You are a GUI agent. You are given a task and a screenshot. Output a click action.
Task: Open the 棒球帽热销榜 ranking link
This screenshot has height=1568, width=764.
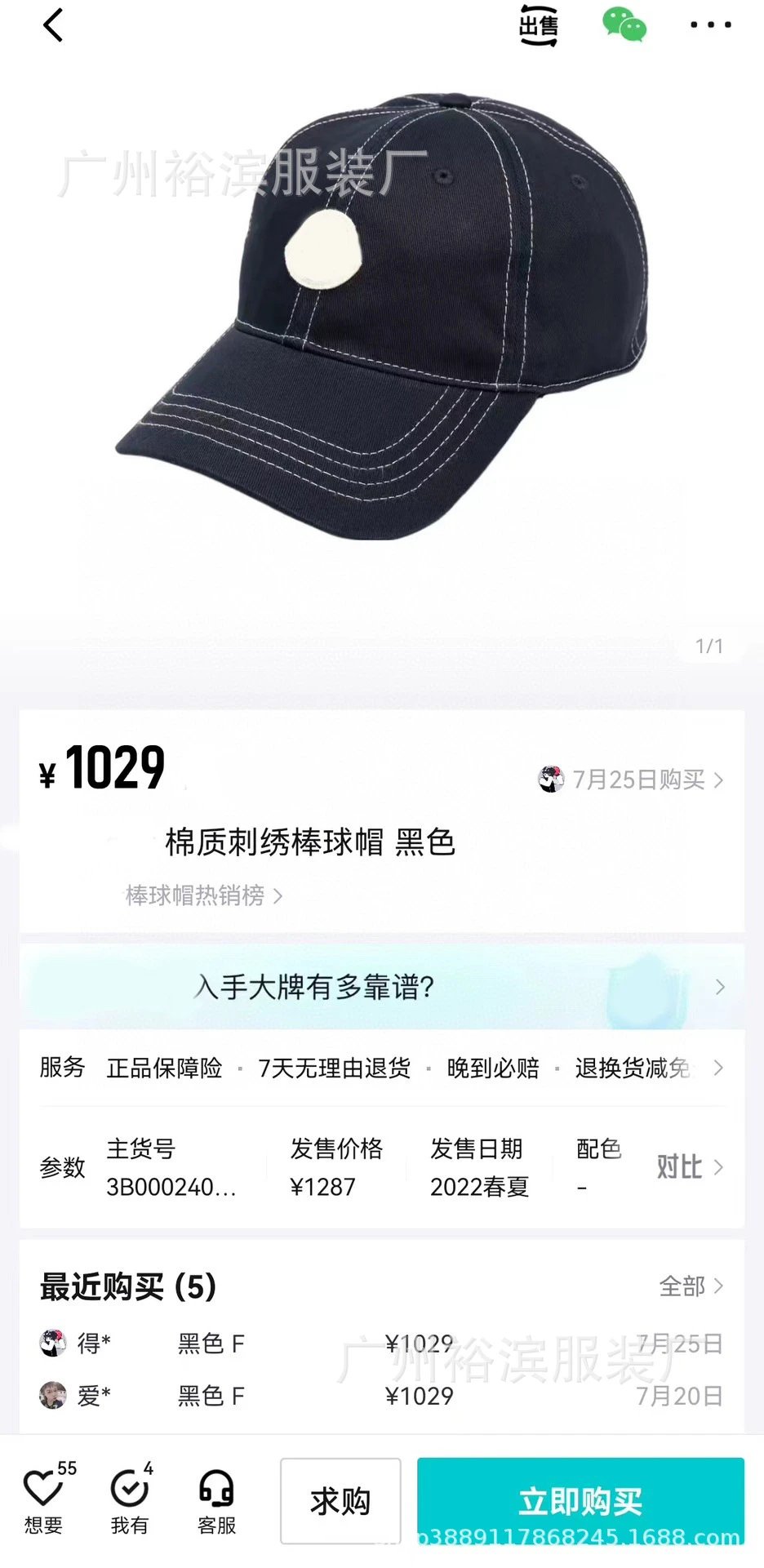point(204,895)
